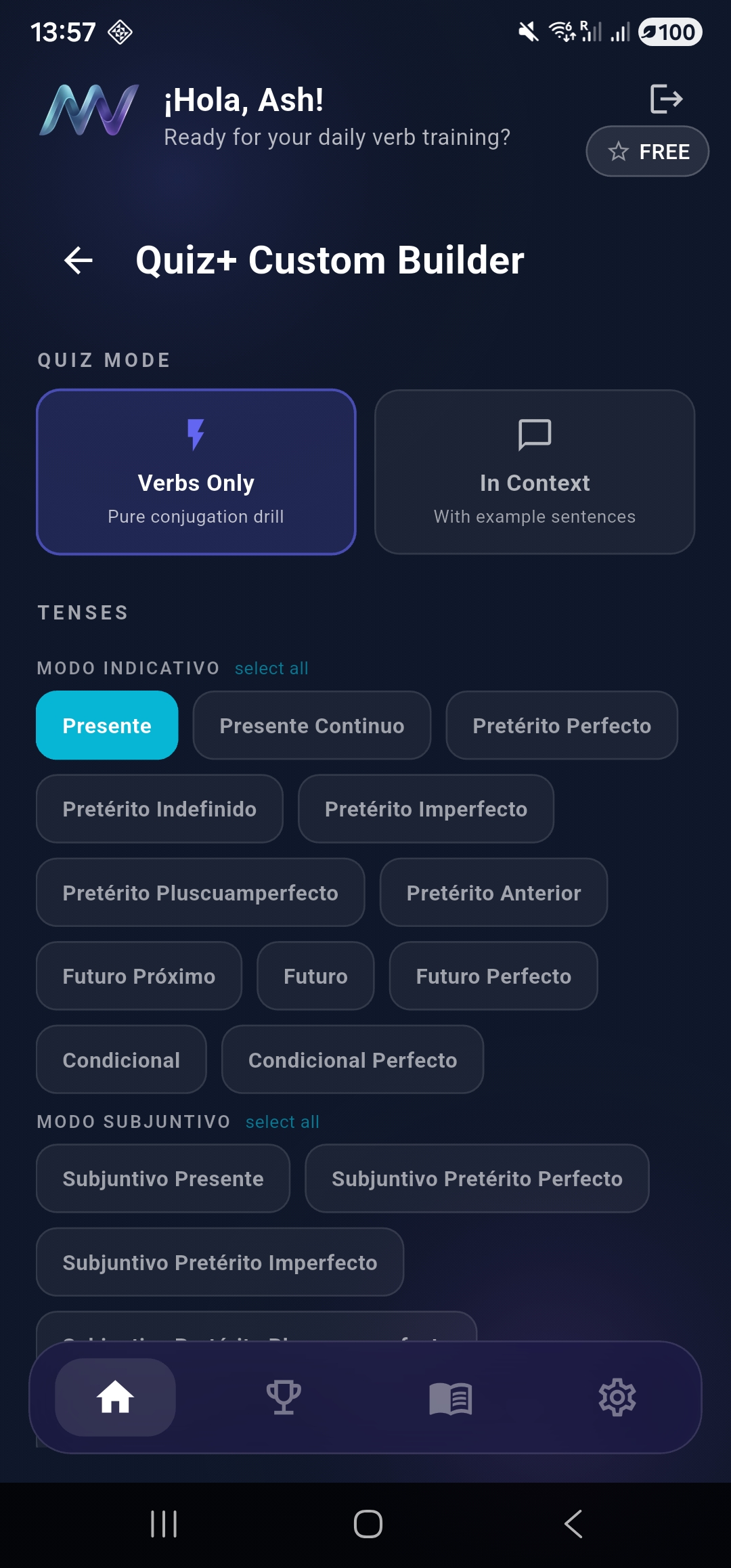Tap select all for Modo Subjuntivo

[283, 1121]
